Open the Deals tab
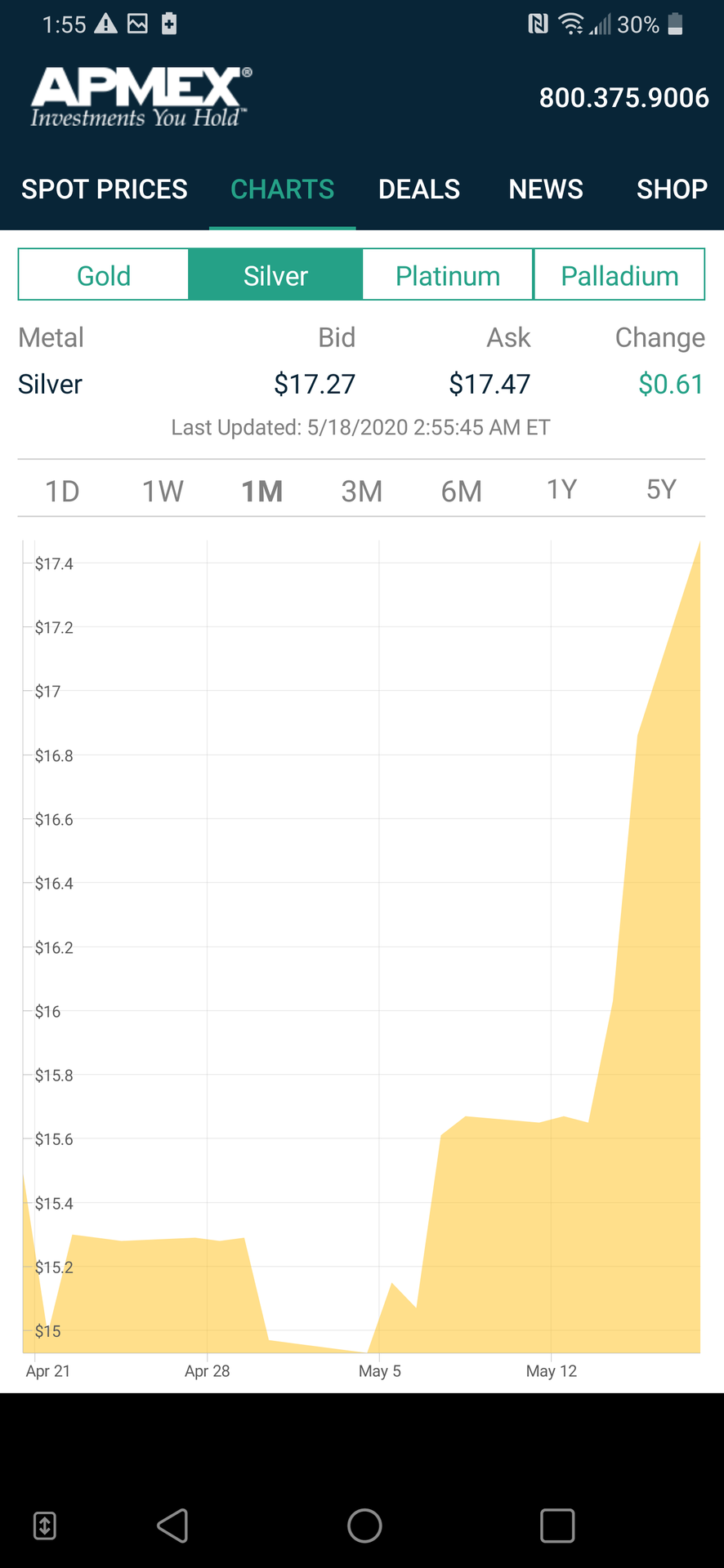Image resolution: width=724 pixels, height=1568 pixels. pyautogui.click(x=419, y=189)
